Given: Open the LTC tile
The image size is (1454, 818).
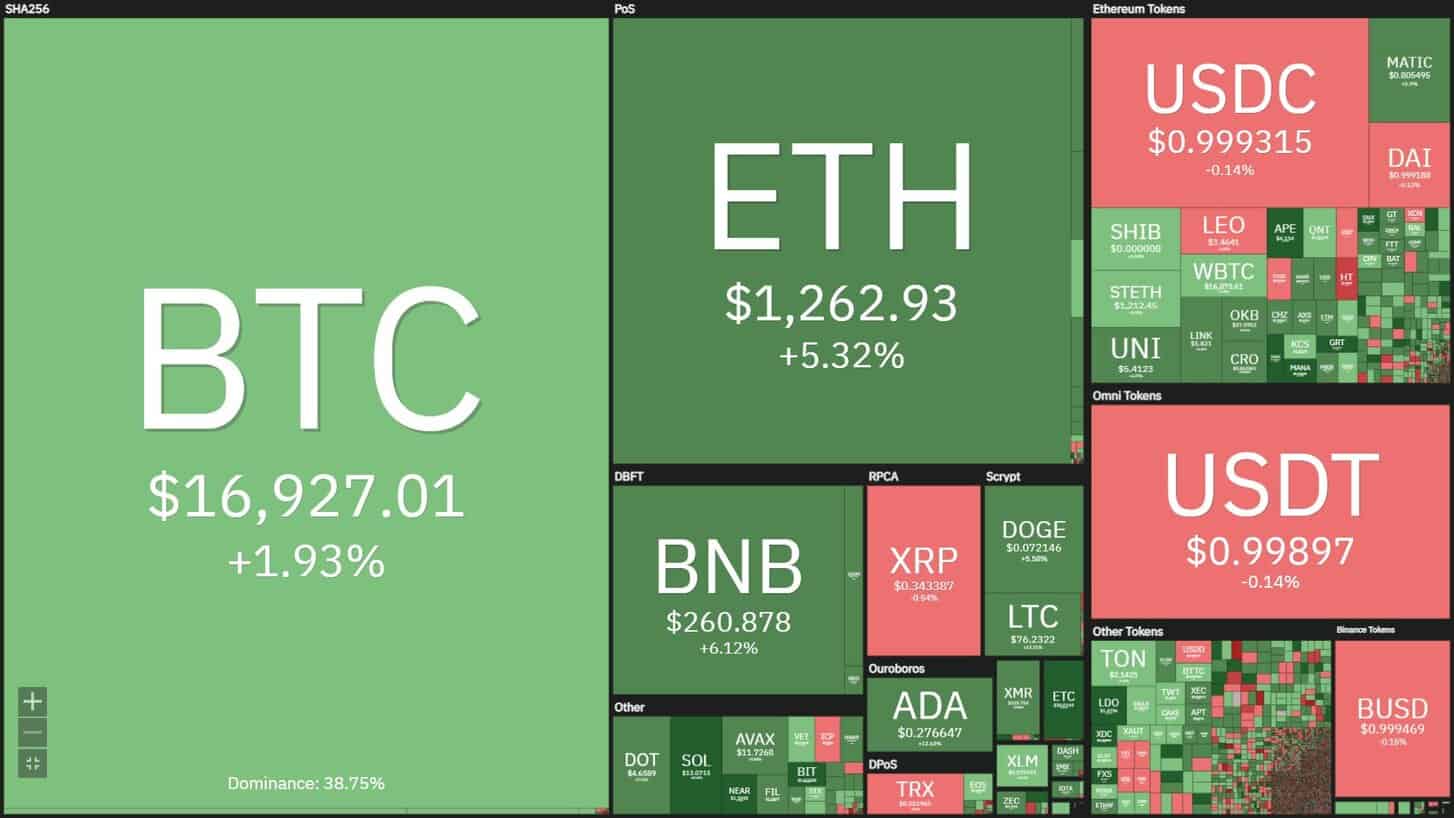Looking at the screenshot, I should (x=1033, y=624).
